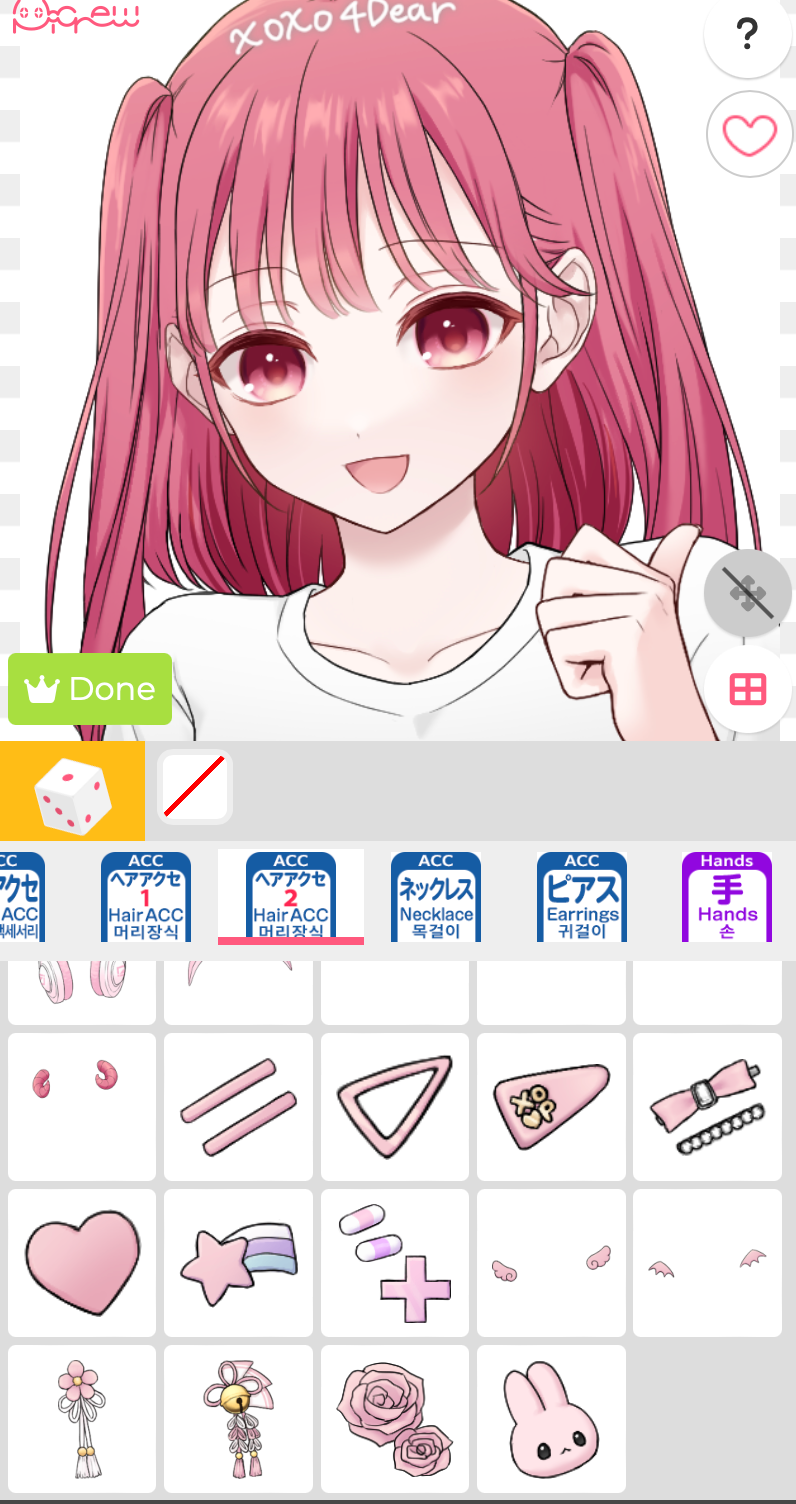This screenshot has height=1504, width=796.
Task: Toggle the crossed-out move arrows button
Action: tap(748, 593)
